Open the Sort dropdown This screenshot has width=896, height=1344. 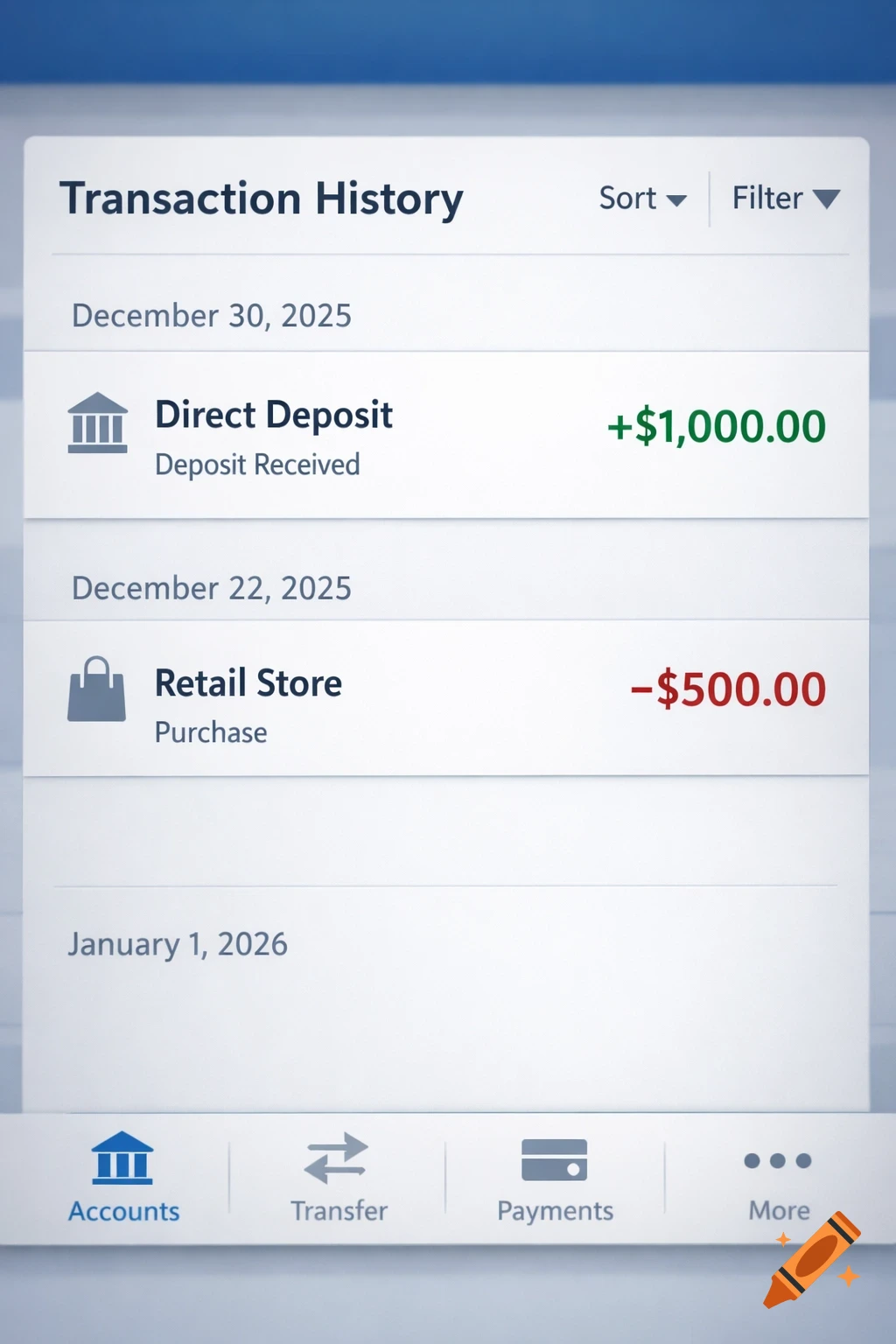pyautogui.click(x=640, y=199)
